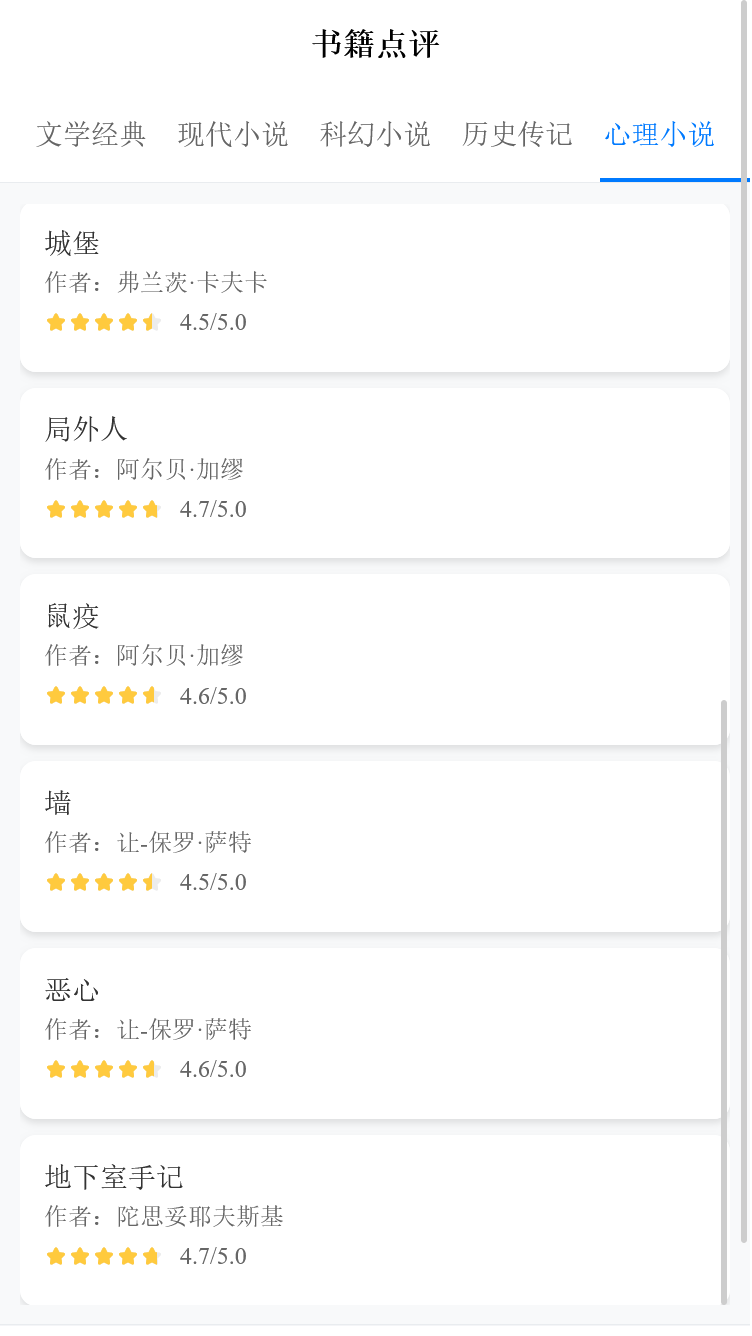Switch to the 文学经典 tab

(x=90, y=135)
